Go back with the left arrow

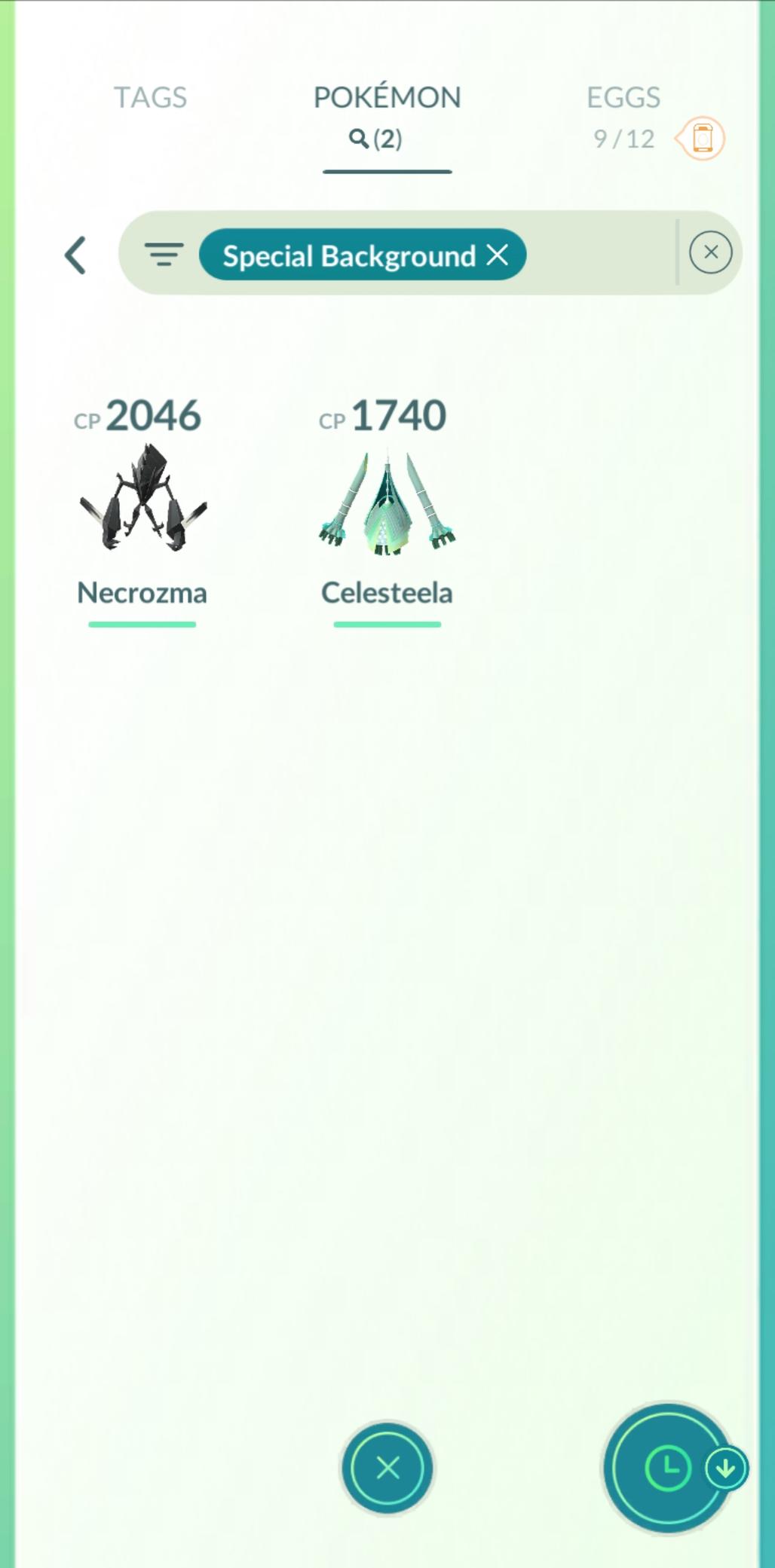[x=75, y=255]
